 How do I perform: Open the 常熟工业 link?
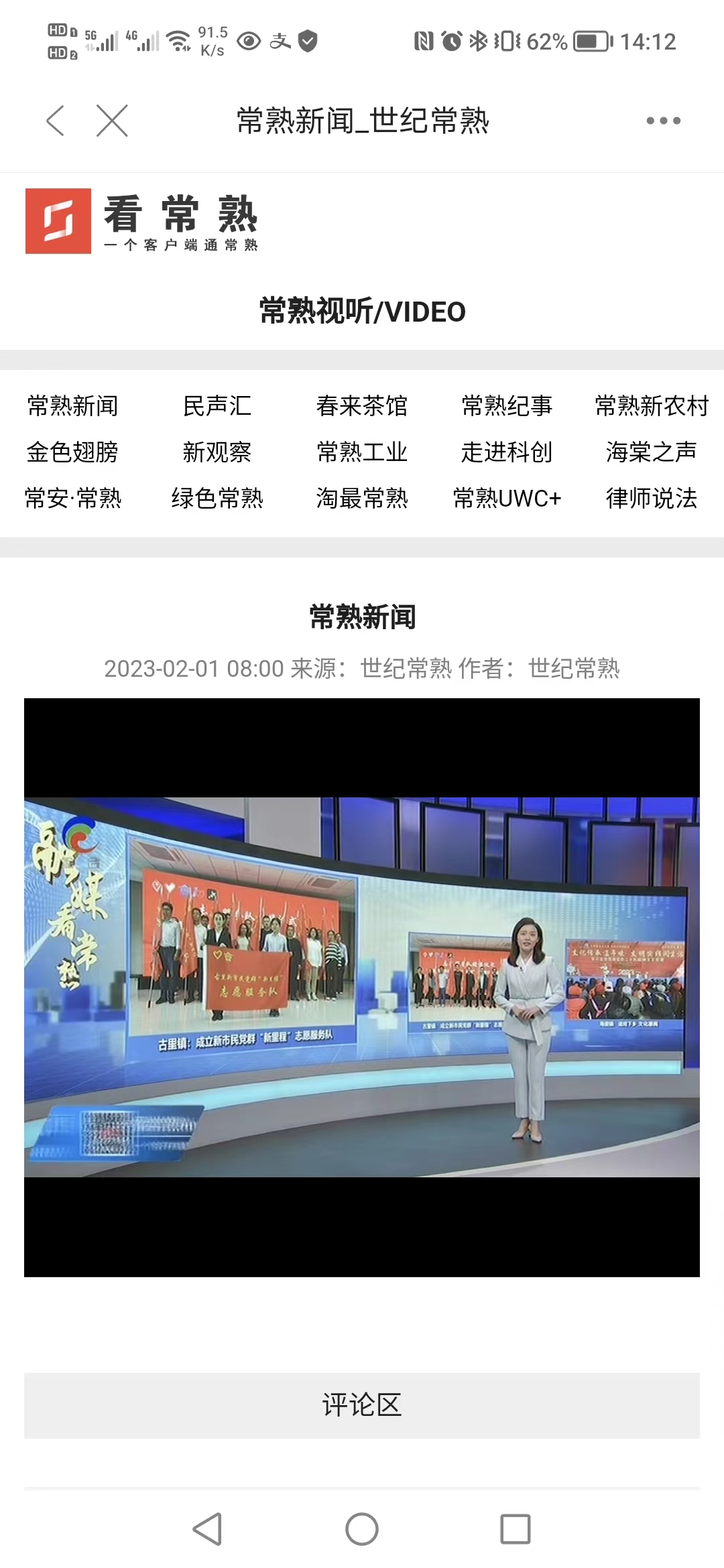(362, 452)
